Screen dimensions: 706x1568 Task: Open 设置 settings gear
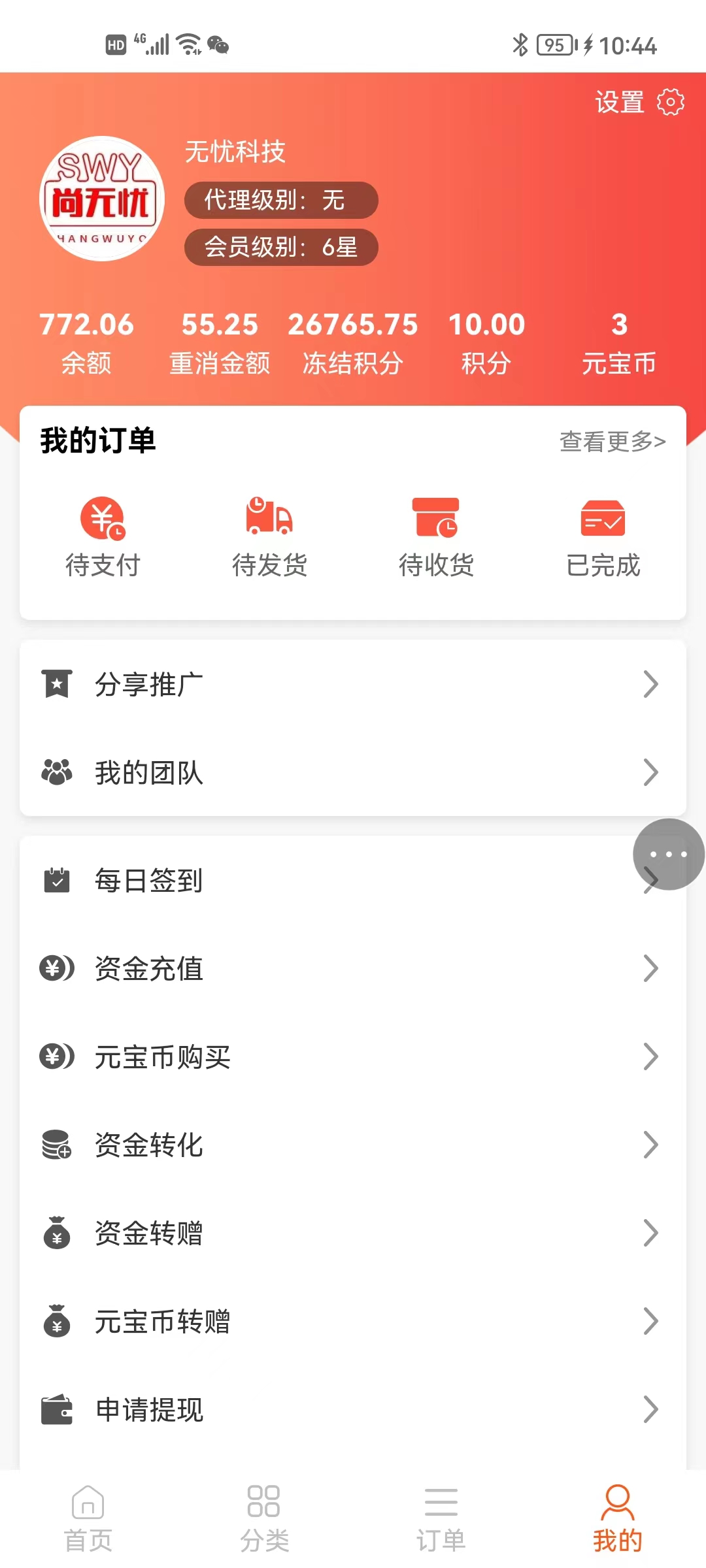point(670,102)
